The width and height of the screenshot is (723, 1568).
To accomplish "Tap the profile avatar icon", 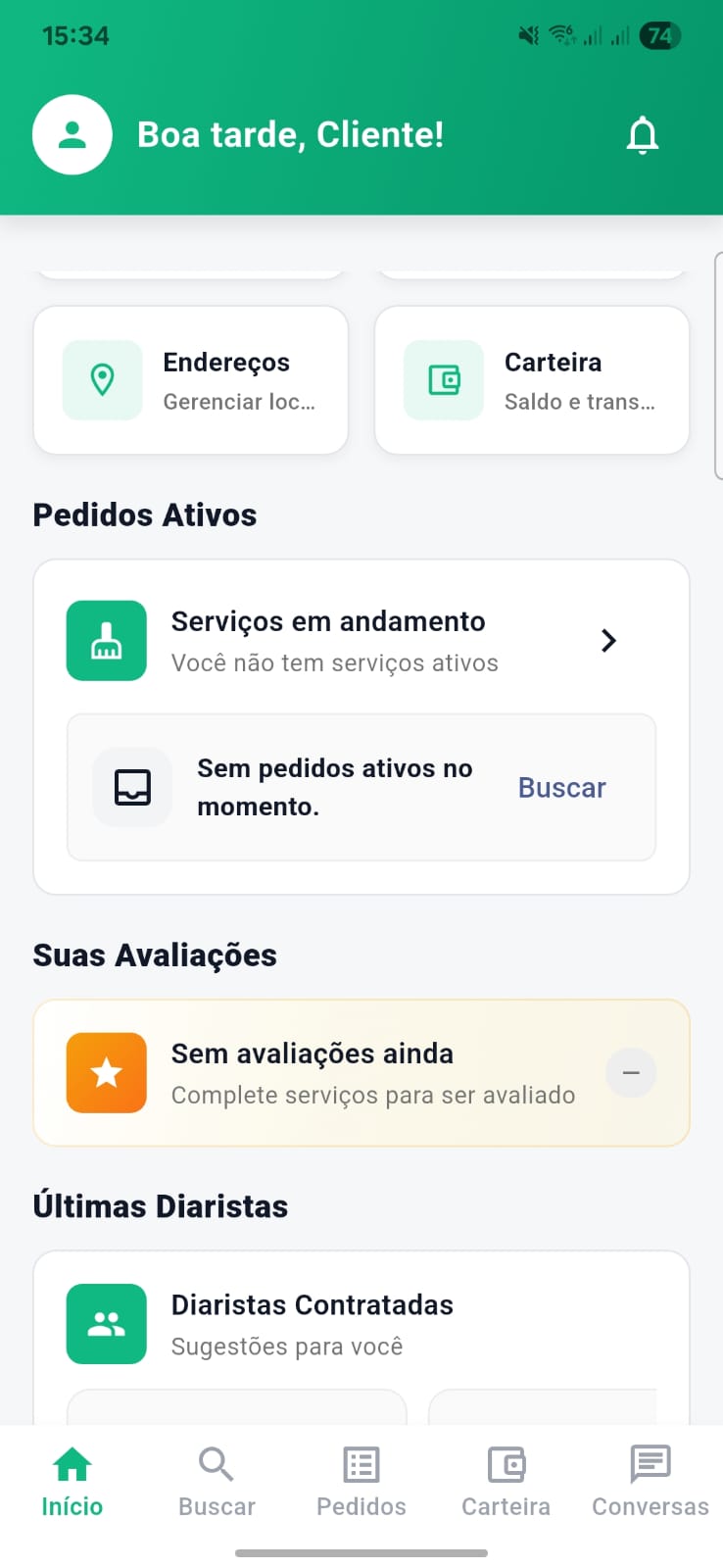I will pyautogui.click(x=72, y=135).
